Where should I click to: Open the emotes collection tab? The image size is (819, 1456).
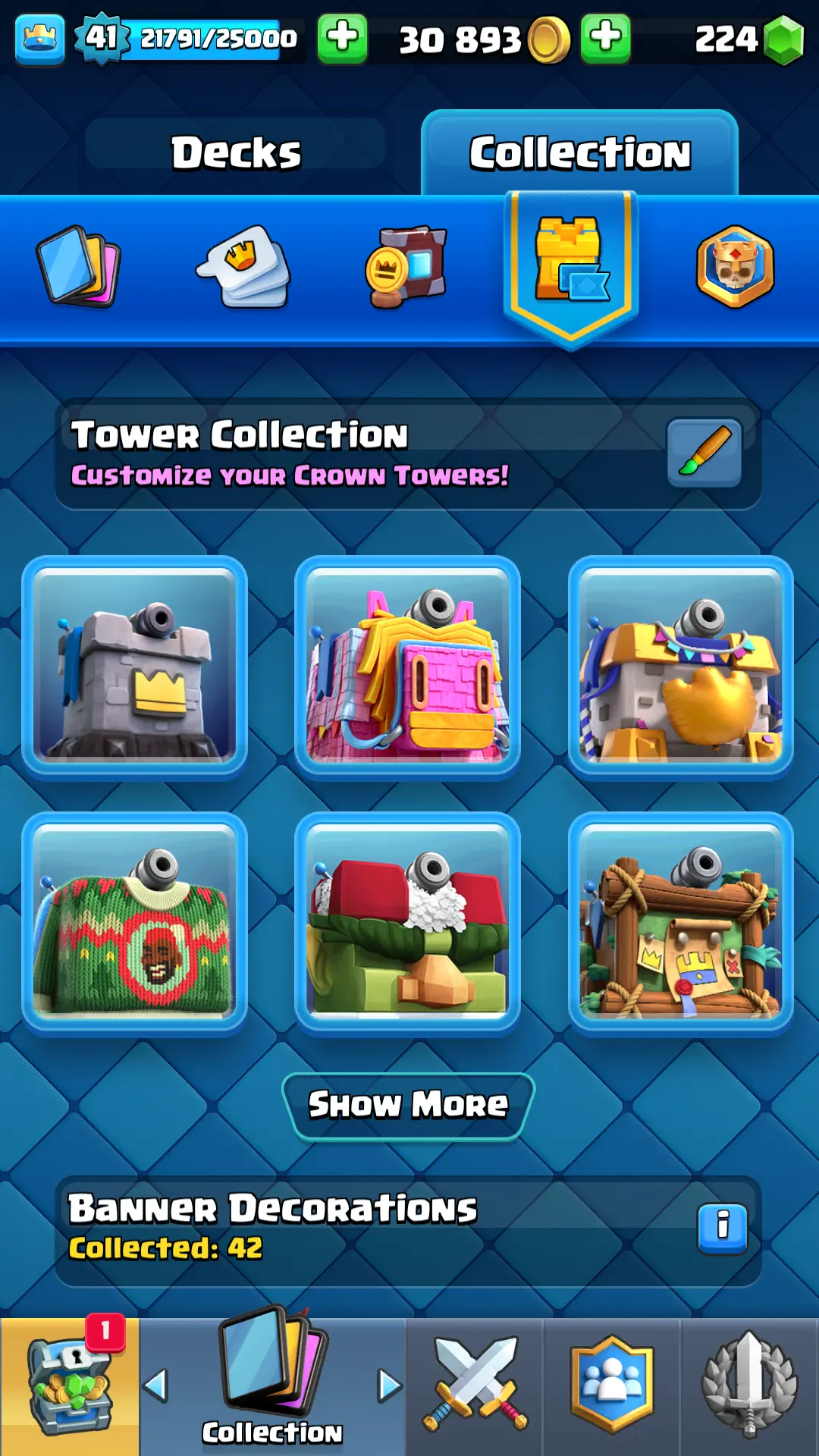(x=244, y=266)
